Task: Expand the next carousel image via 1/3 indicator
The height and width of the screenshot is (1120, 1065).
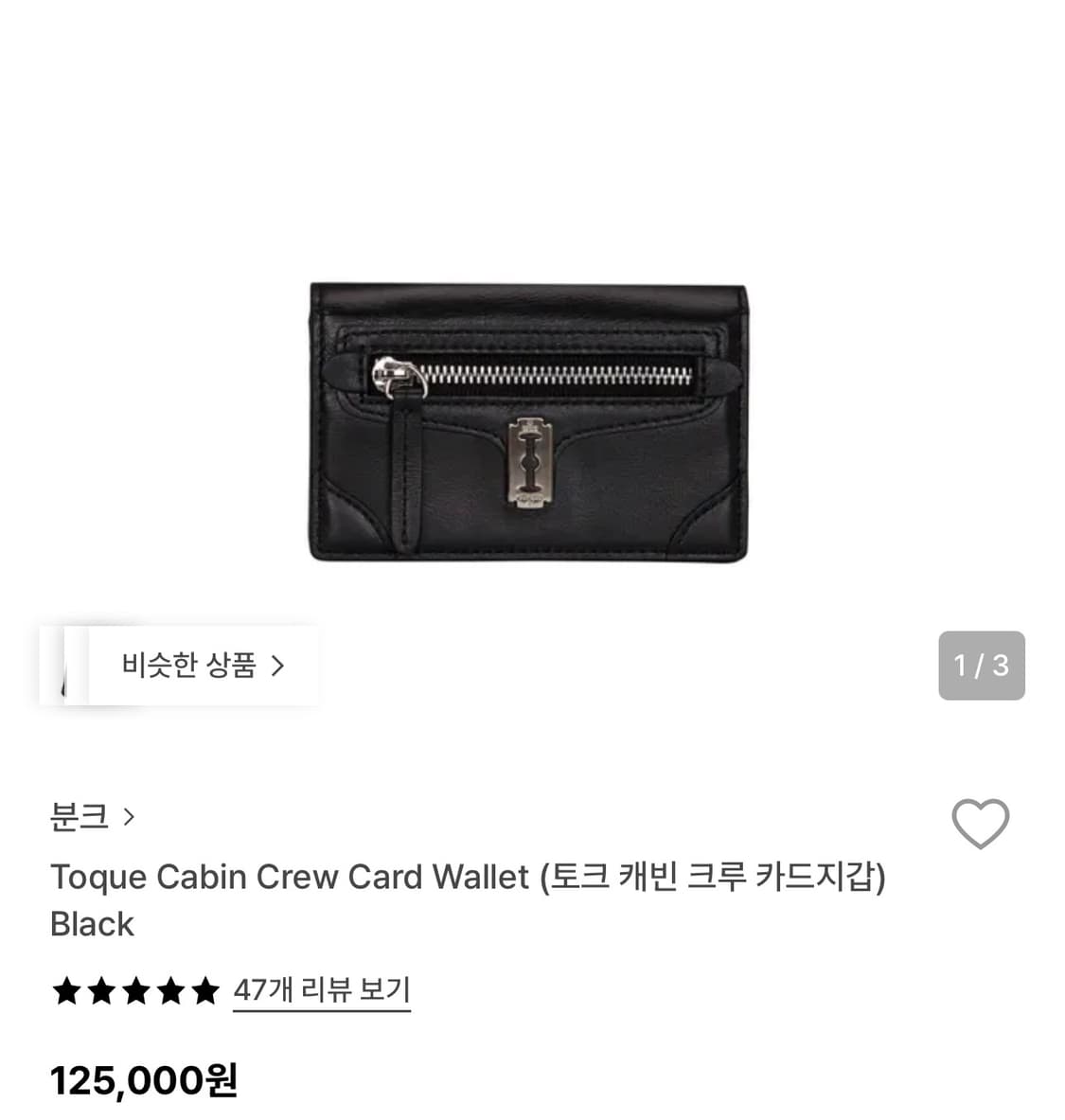Action: point(982,666)
